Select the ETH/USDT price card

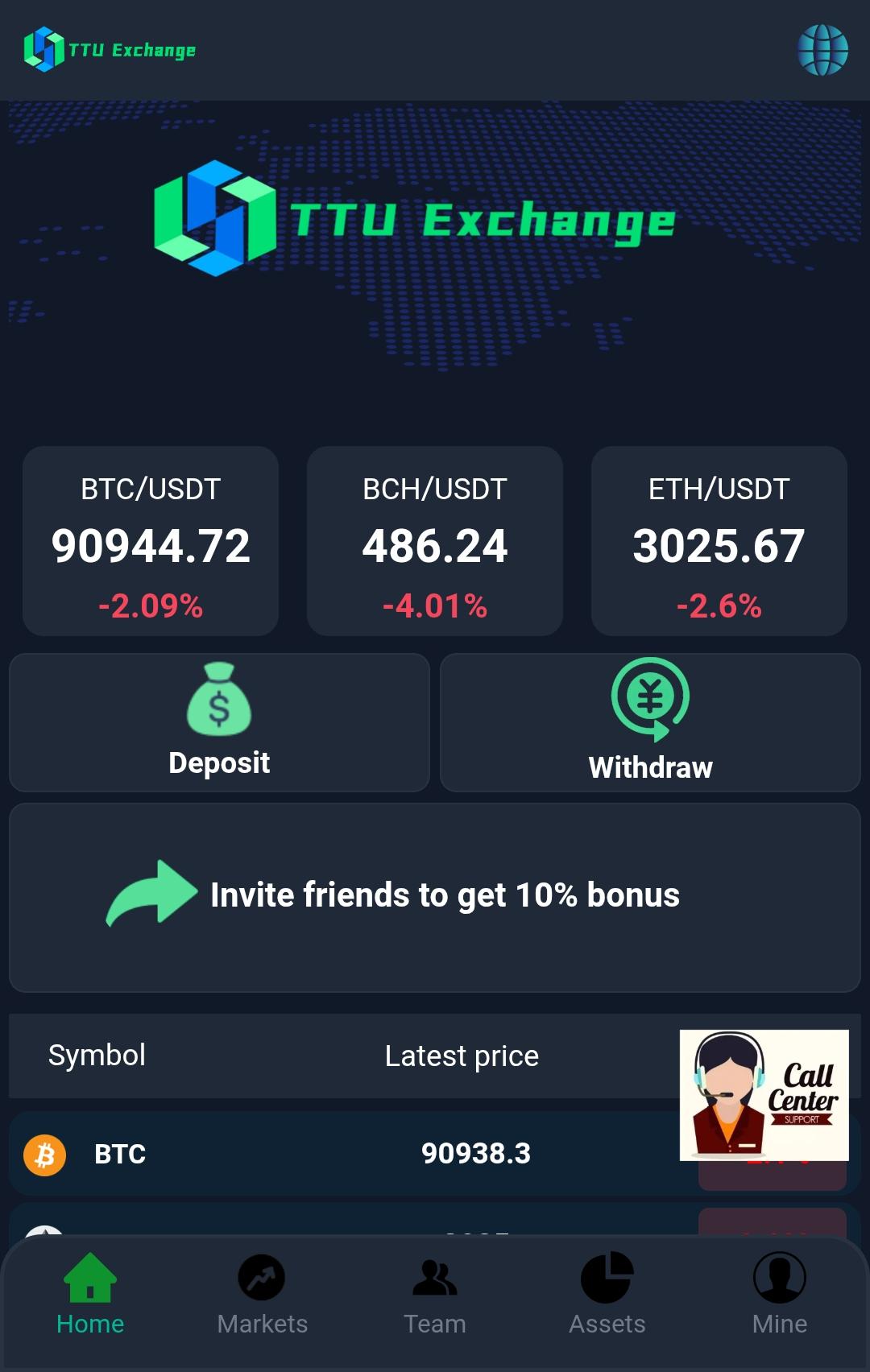(x=719, y=542)
